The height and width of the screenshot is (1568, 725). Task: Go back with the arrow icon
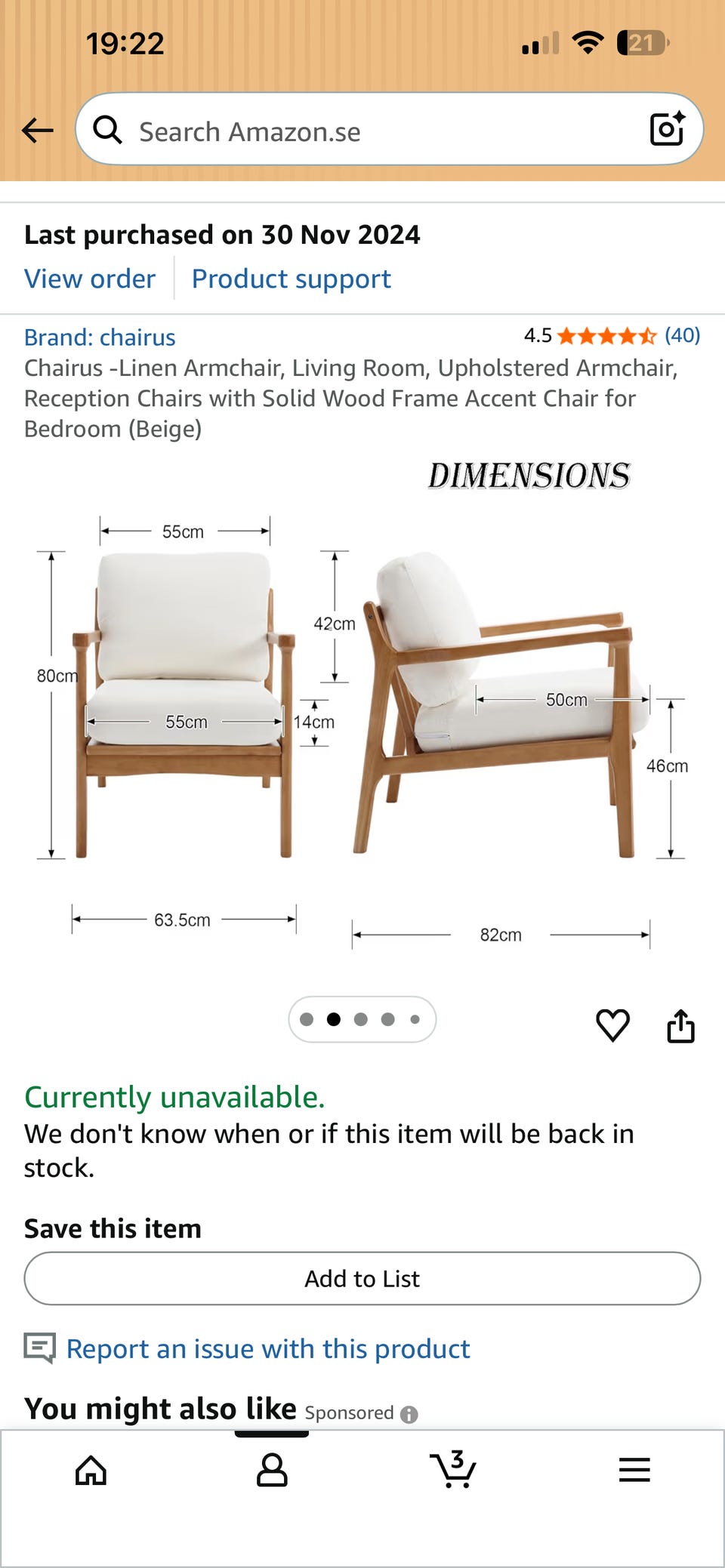38,131
